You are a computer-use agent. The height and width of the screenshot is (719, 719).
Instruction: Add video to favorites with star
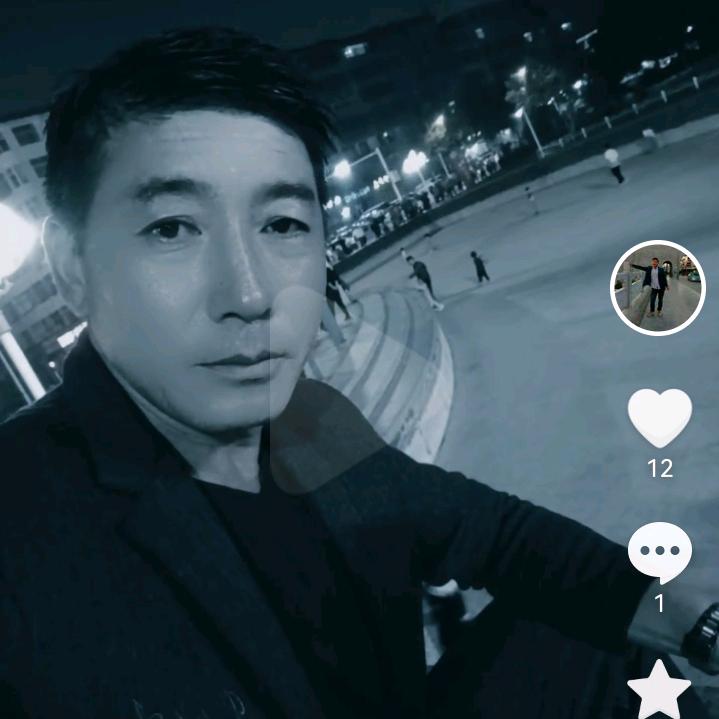tap(659, 689)
